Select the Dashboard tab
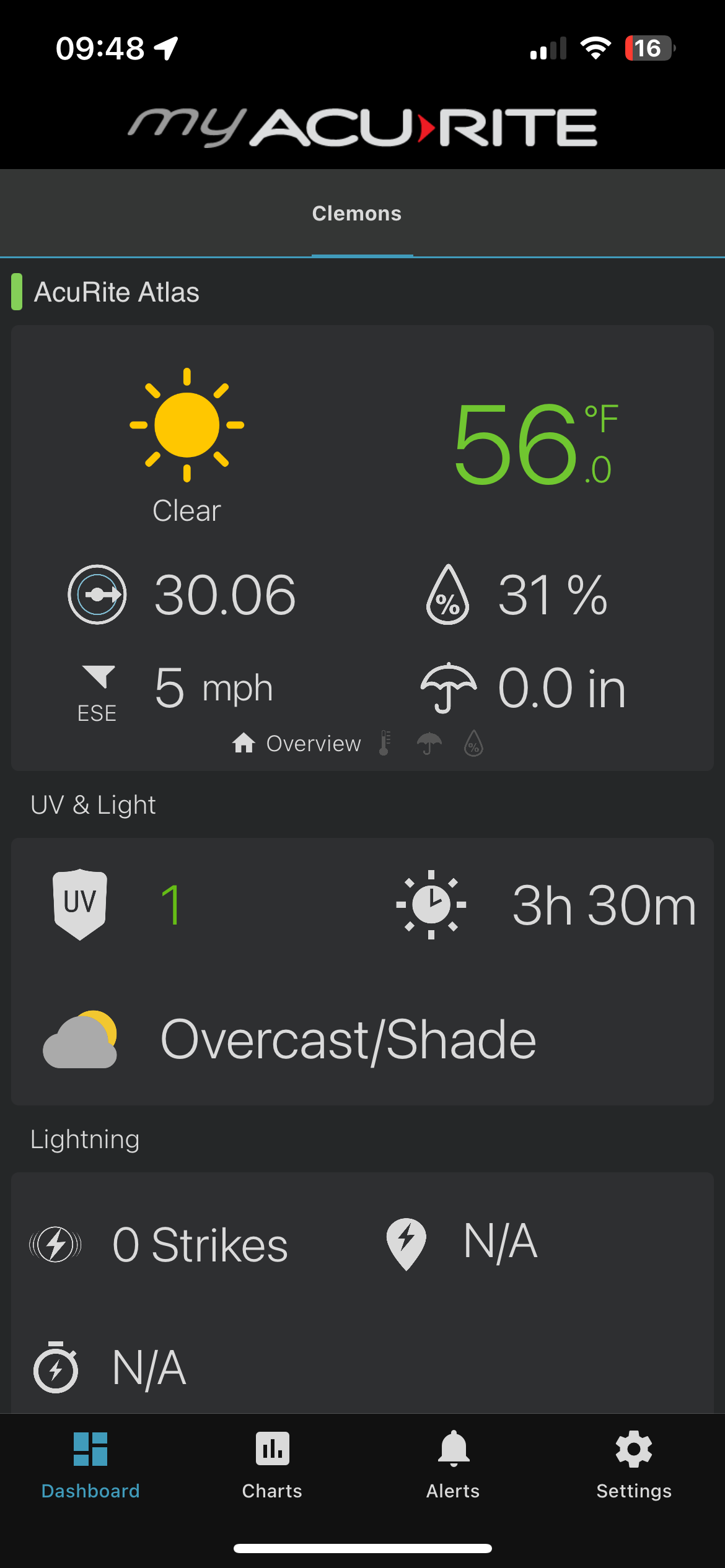This screenshot has width=725, height=1568. pyautogui.click(x=90, y=1465)
